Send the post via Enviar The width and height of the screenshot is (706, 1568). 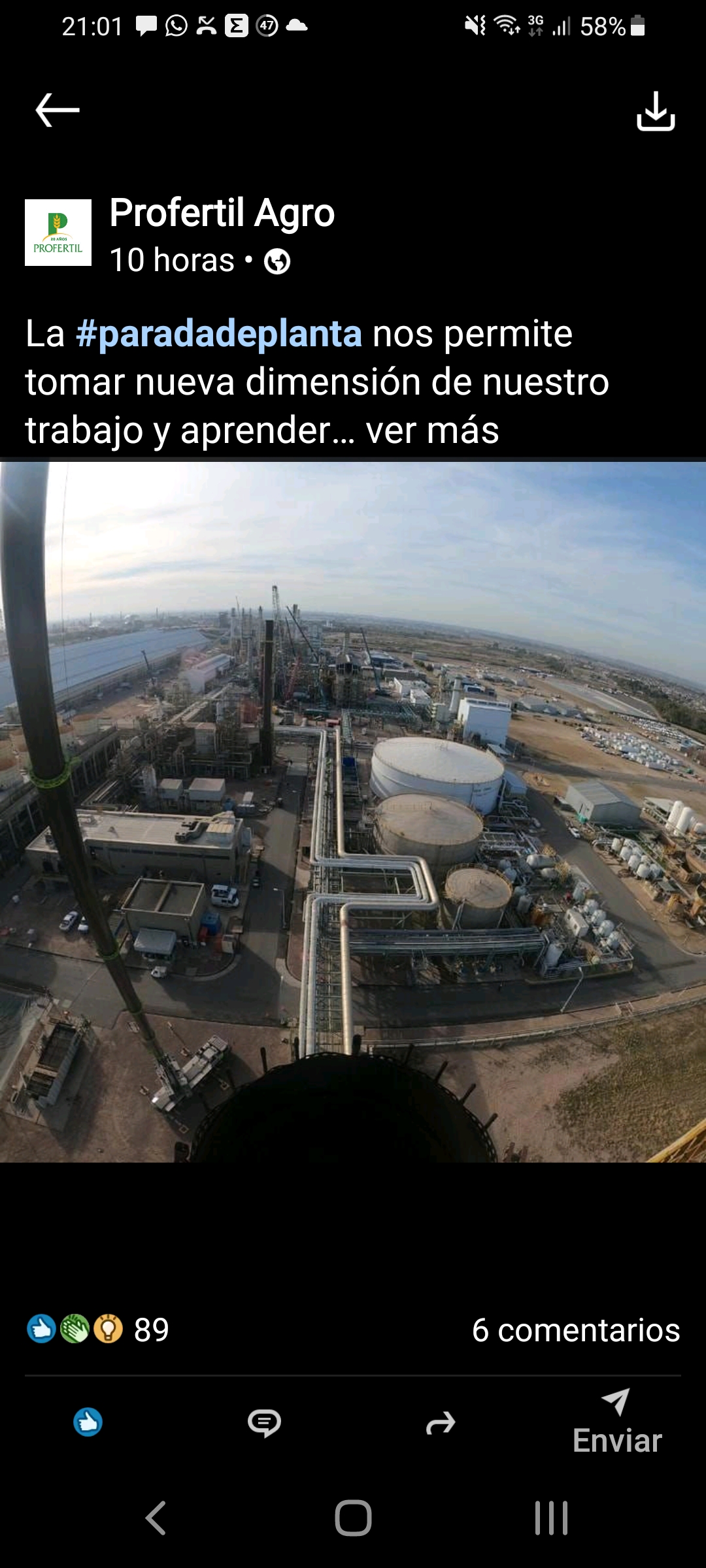click(617, 1422)
